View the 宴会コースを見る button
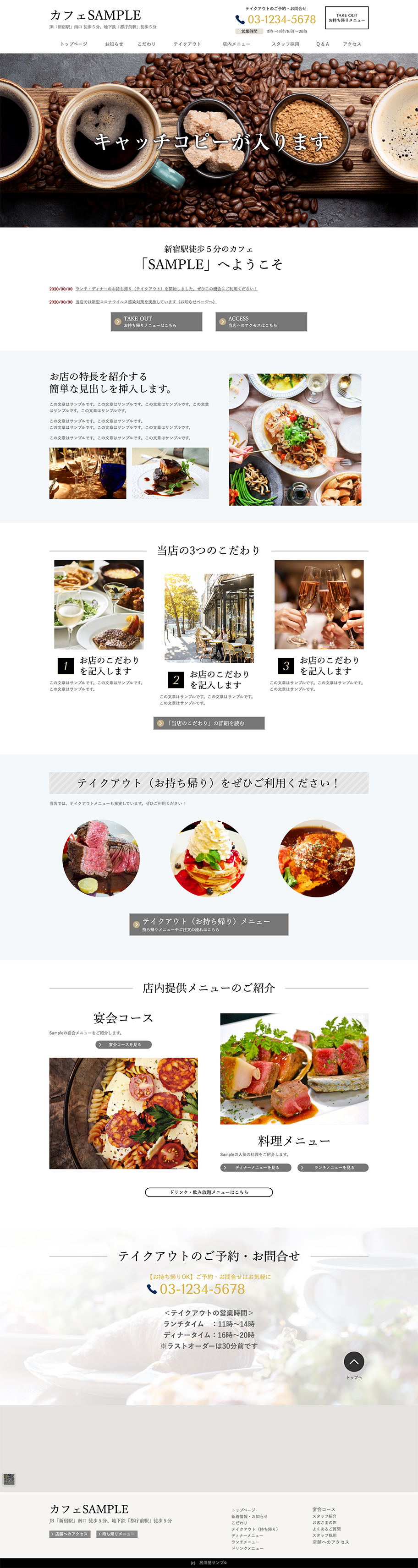Viewport: 418px width, 1568px height. 124,1044
